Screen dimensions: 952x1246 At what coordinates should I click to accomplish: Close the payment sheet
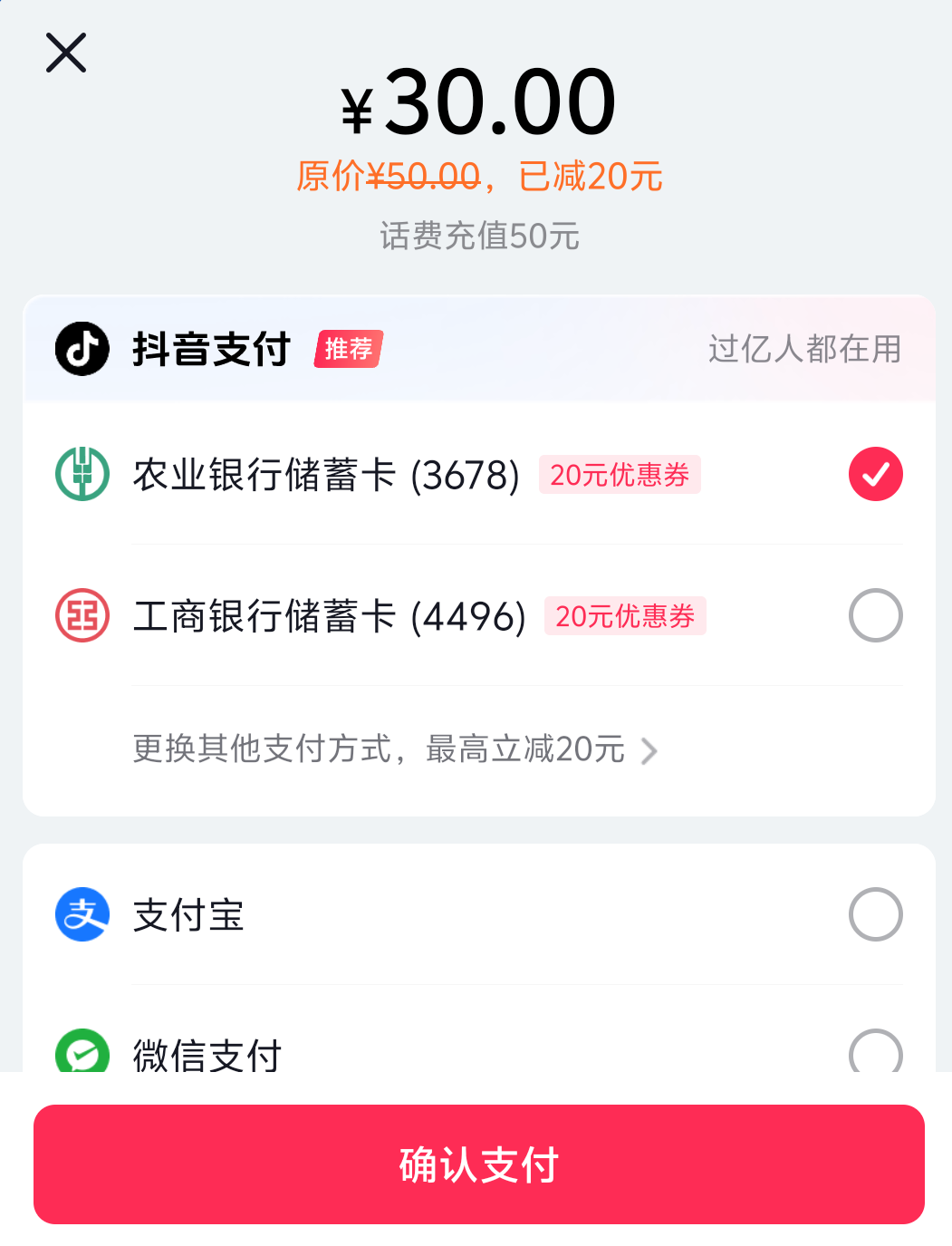[x=66, y=53]
